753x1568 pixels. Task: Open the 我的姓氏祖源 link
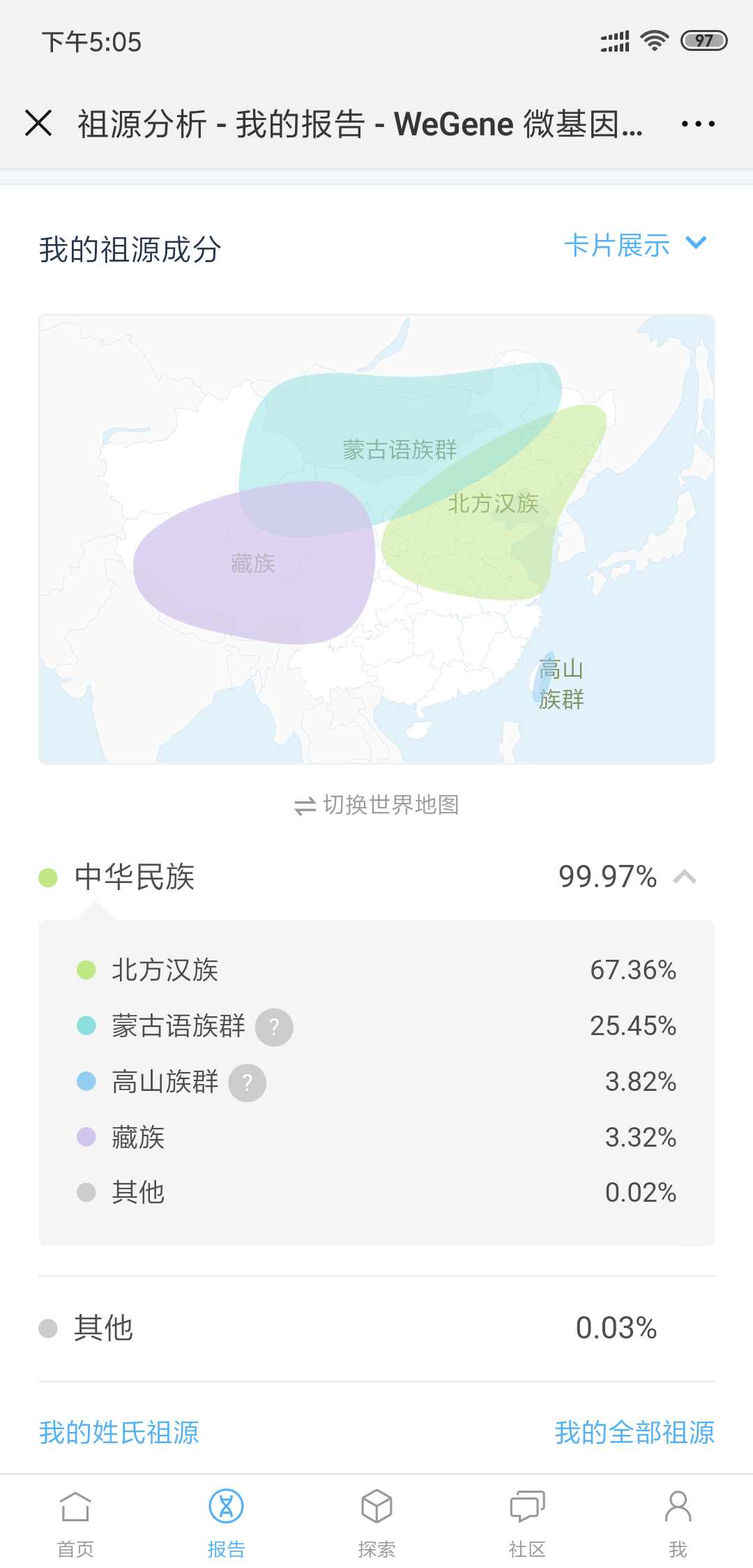click(x=119, y=1432)
